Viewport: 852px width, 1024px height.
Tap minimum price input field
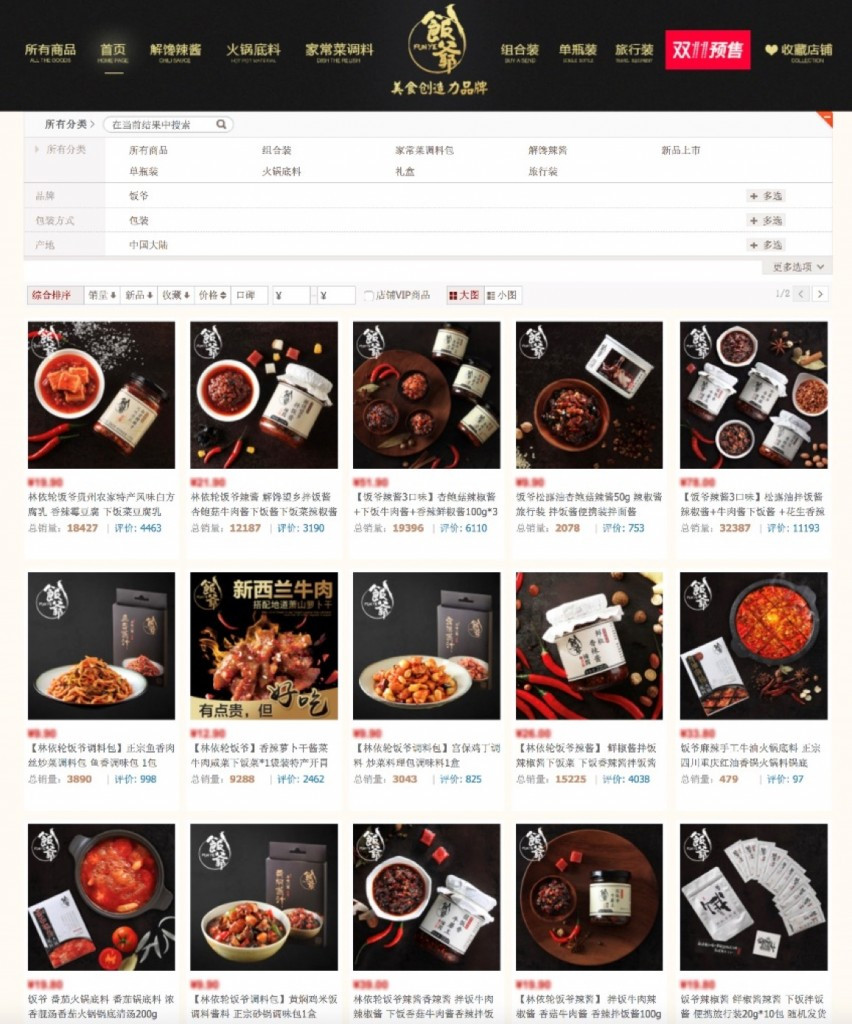(290, 295)
